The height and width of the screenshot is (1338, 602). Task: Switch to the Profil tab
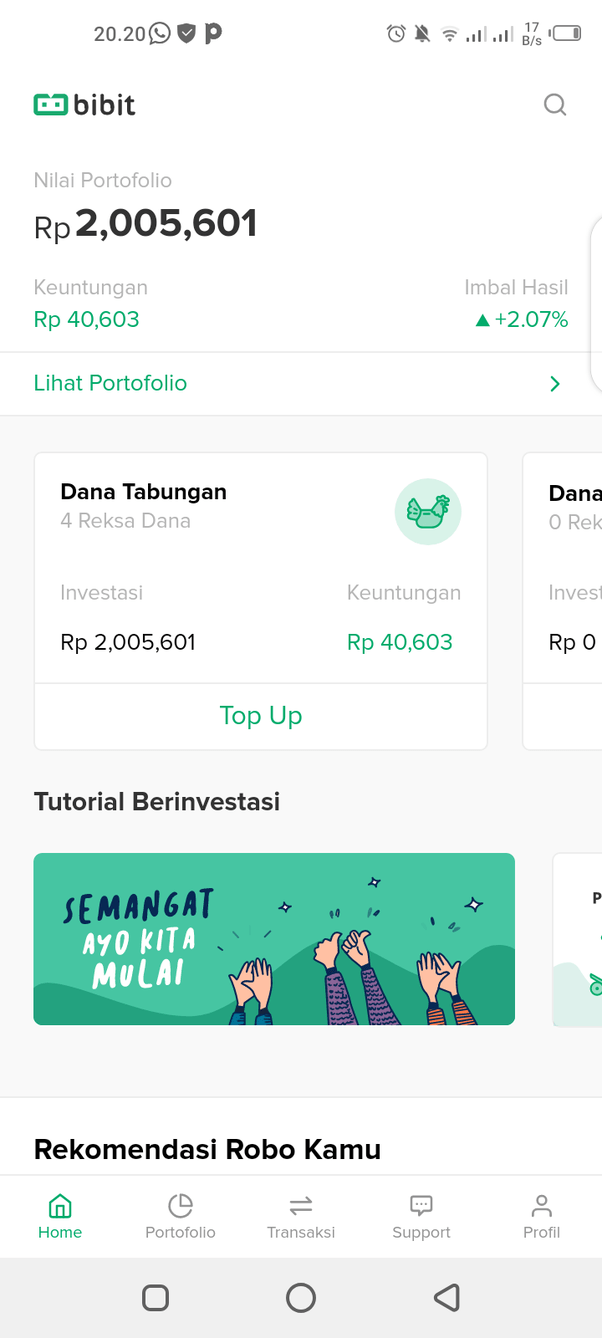541,1216
